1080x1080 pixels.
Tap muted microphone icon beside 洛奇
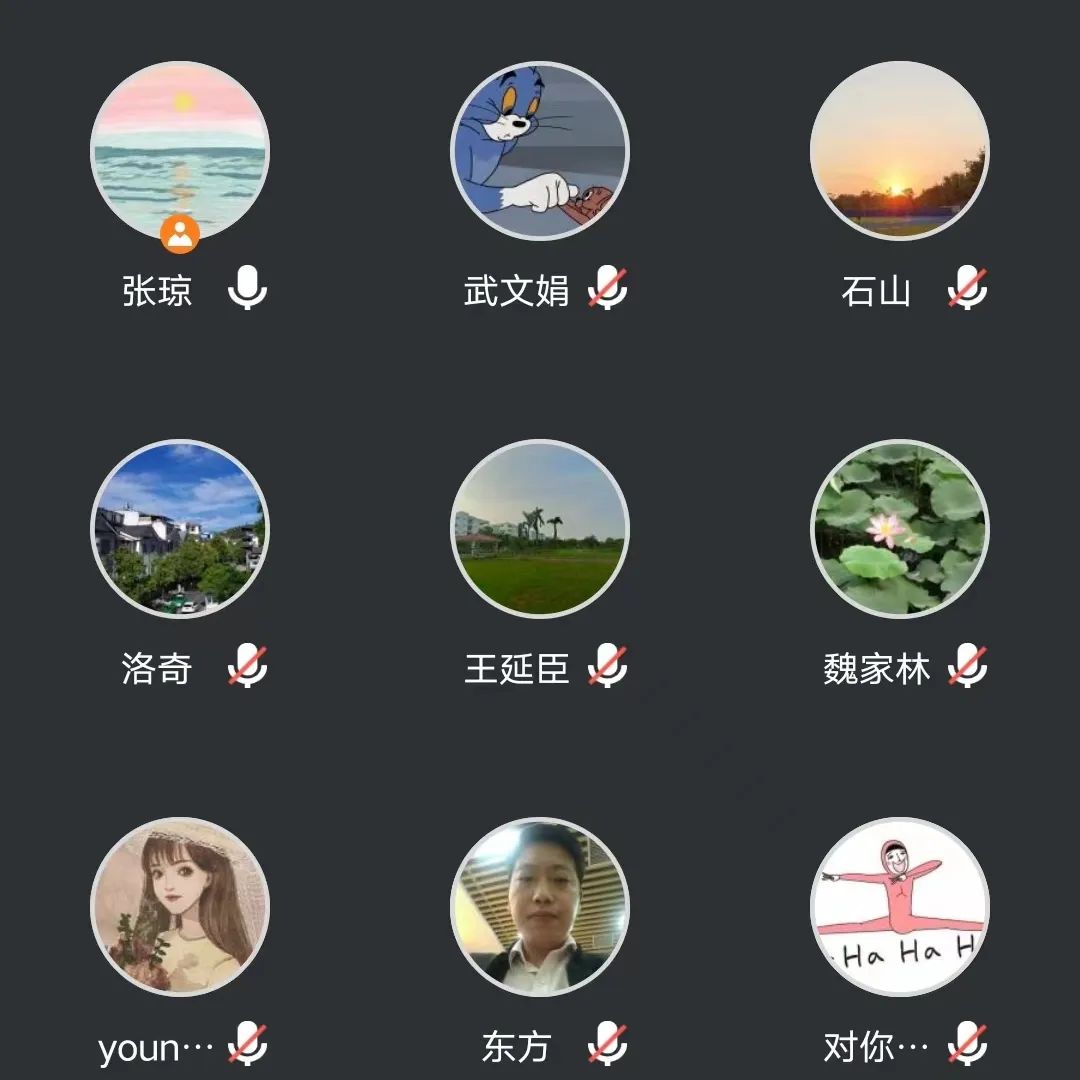point(247,667)
